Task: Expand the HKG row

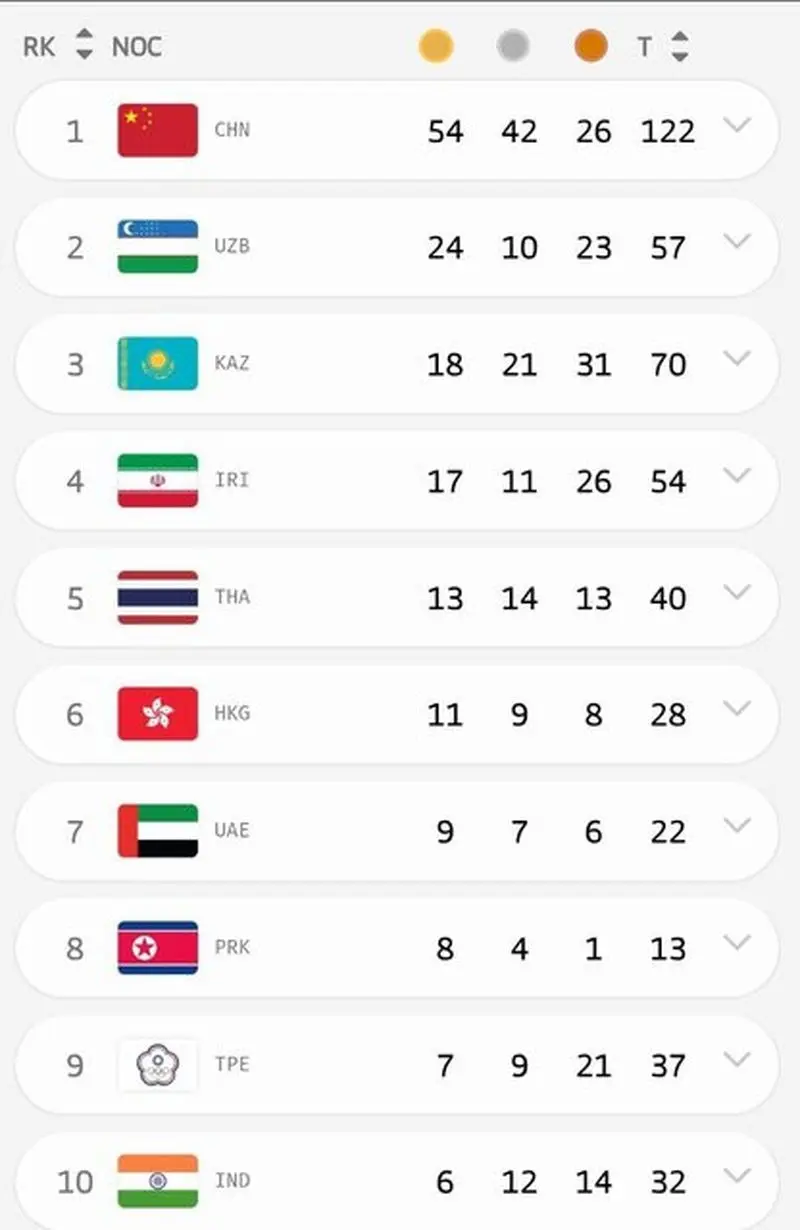Action: pyautogui.click(x=737, y=710)
